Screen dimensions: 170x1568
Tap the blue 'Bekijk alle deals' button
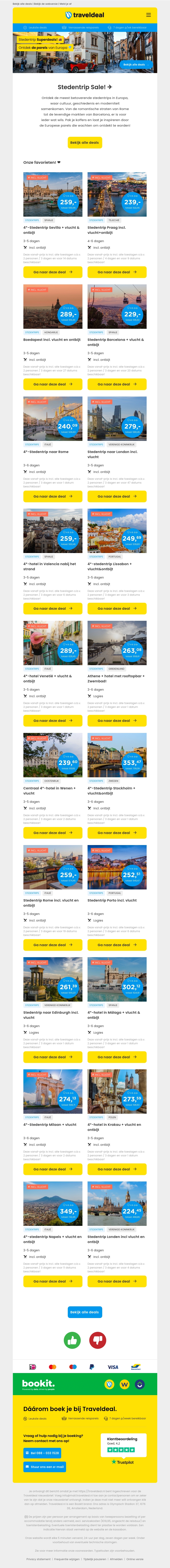(x=85, y=1312)
